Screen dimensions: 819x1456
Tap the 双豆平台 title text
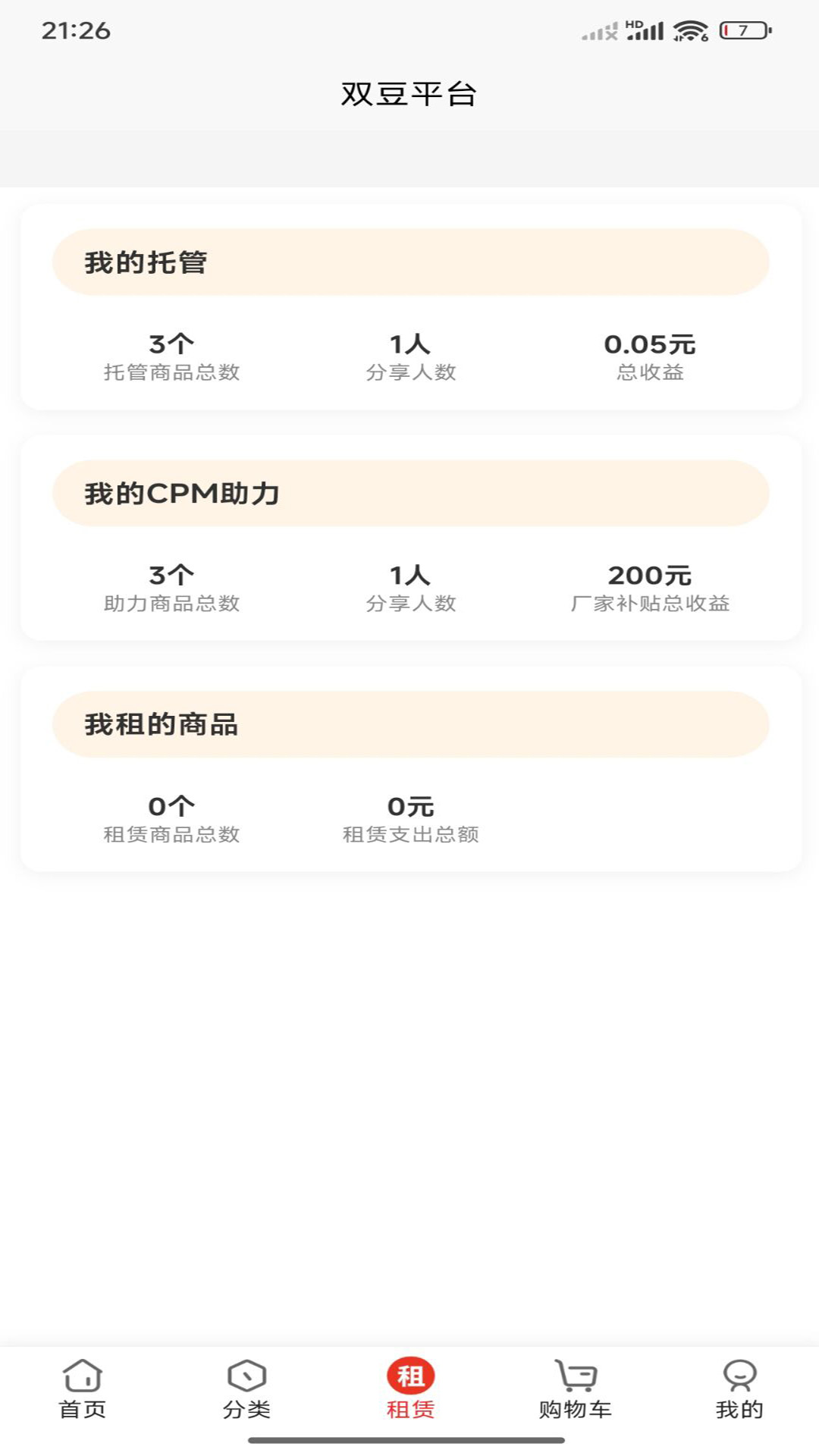(409, 93)
